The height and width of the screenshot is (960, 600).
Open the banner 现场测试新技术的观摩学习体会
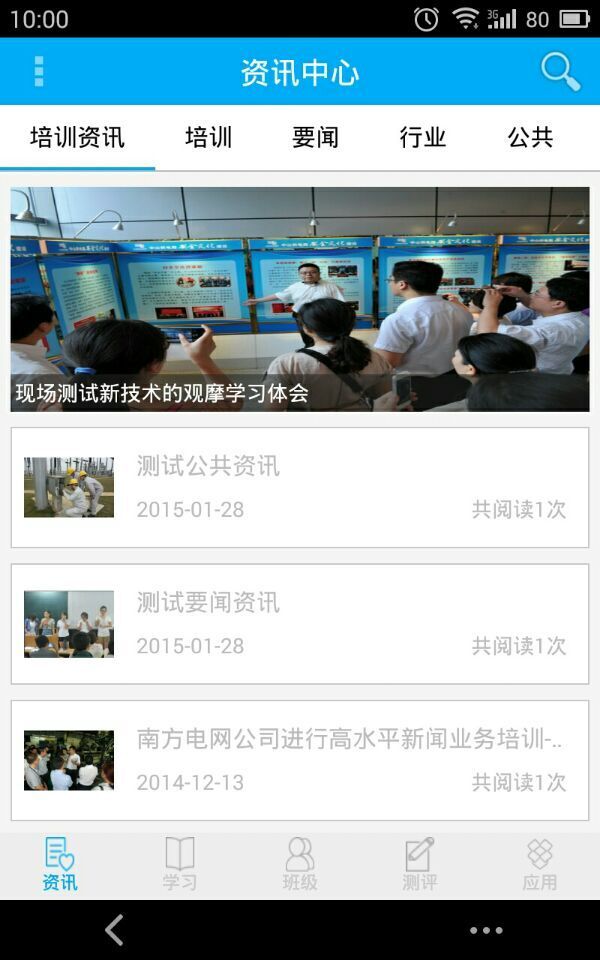pos(300,300)
